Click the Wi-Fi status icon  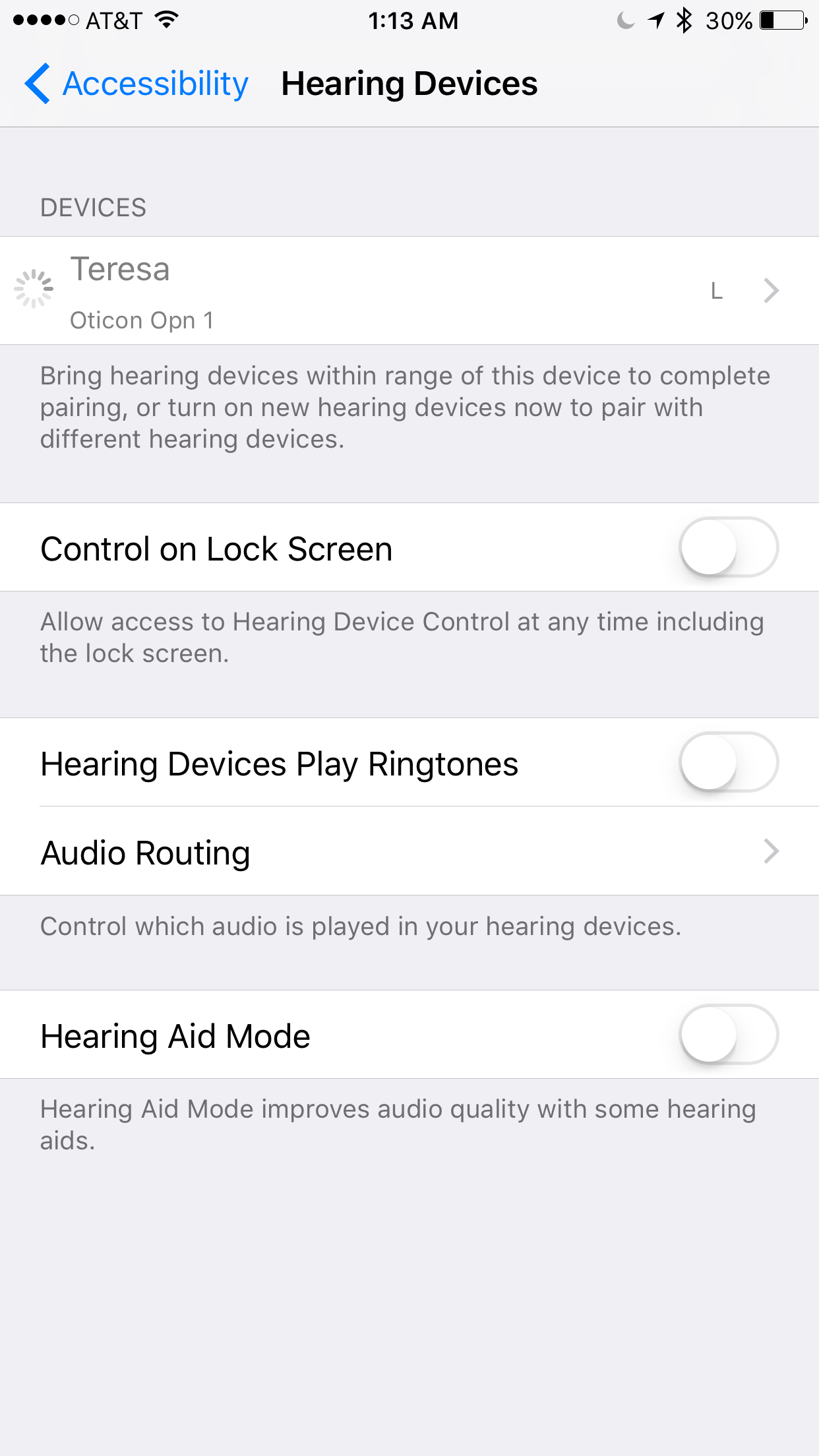[165, 20]
